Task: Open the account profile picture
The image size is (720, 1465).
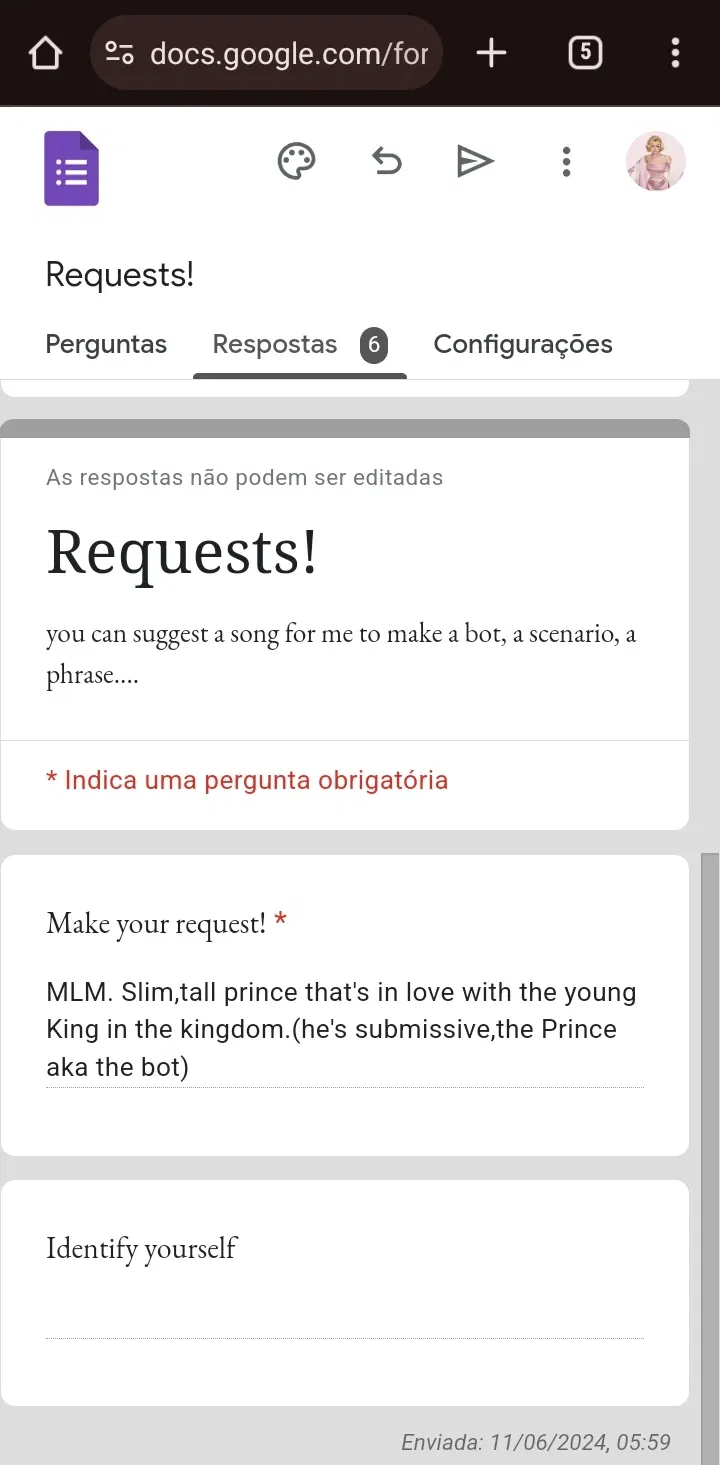Action: 655,161
